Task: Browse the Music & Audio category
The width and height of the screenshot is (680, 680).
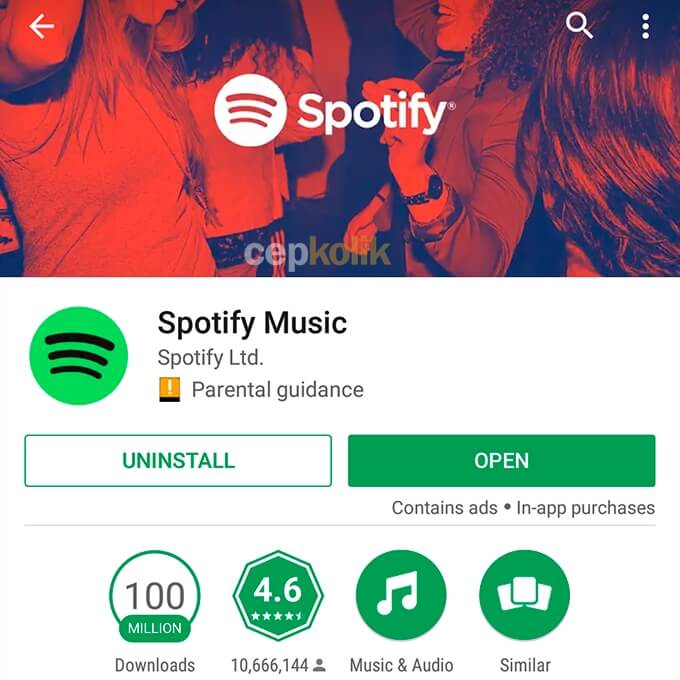Action: 401,596
